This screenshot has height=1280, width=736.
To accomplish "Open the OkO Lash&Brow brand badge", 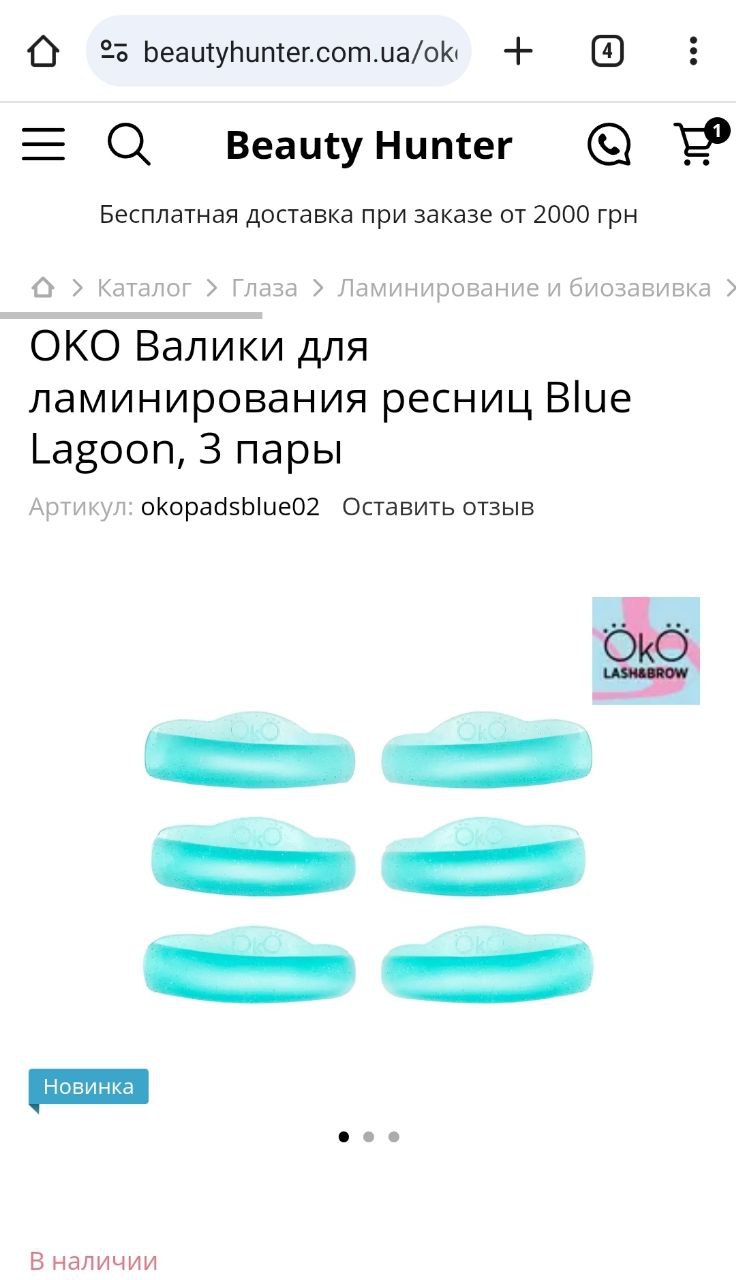I will click(x=646, y=651).
